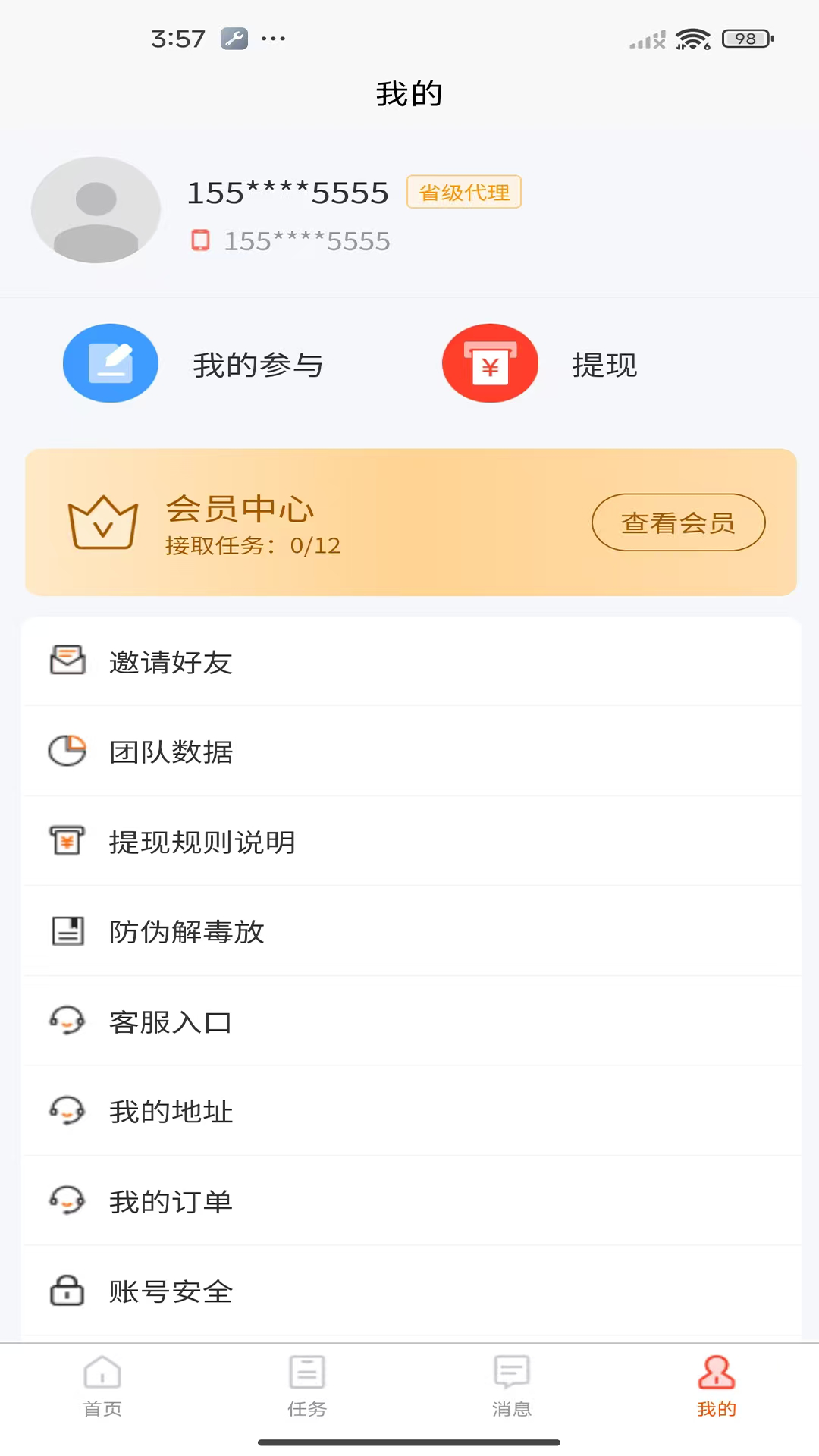This screenshot has width=819, height=1456.
Task: Check the 接取任务 0/12 progress text
Action: pos(253,545)
